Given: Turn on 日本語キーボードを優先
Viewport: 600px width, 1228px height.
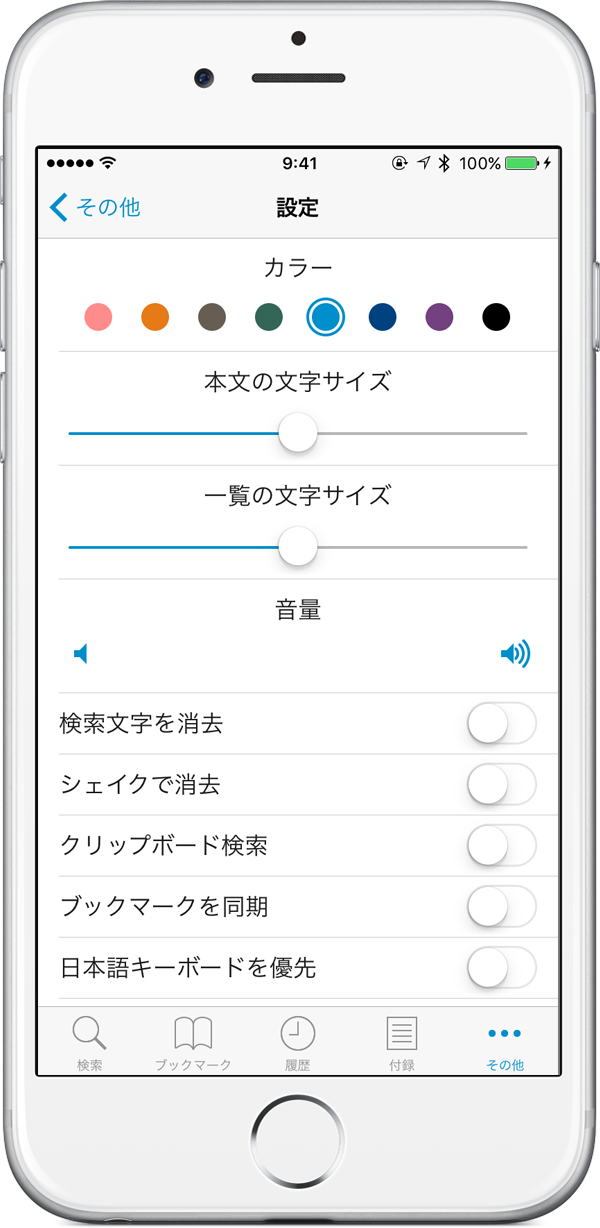Looking at the screenshot, I should click(x=501, y=968).
